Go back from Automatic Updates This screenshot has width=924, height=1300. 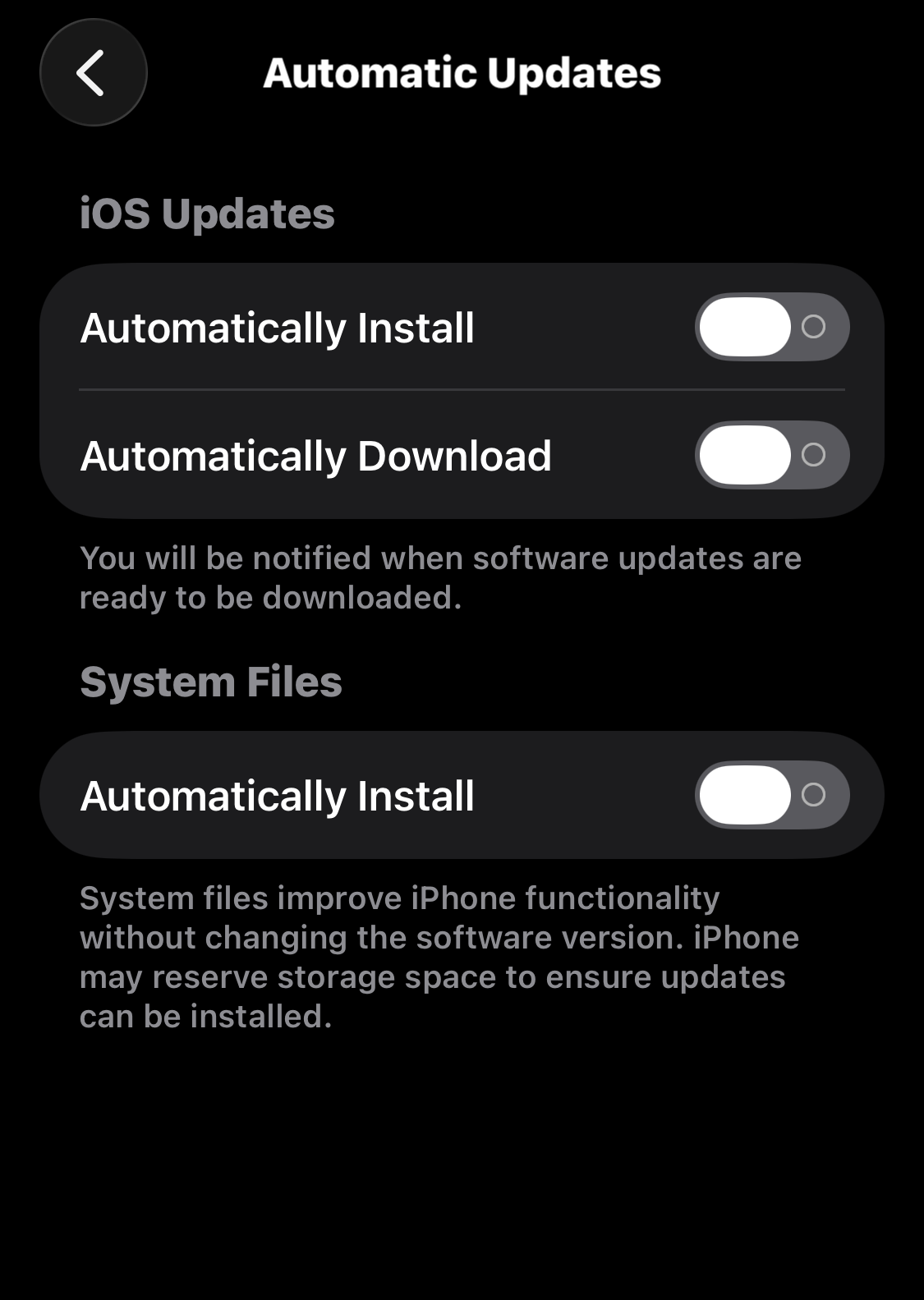pos(93,72)
